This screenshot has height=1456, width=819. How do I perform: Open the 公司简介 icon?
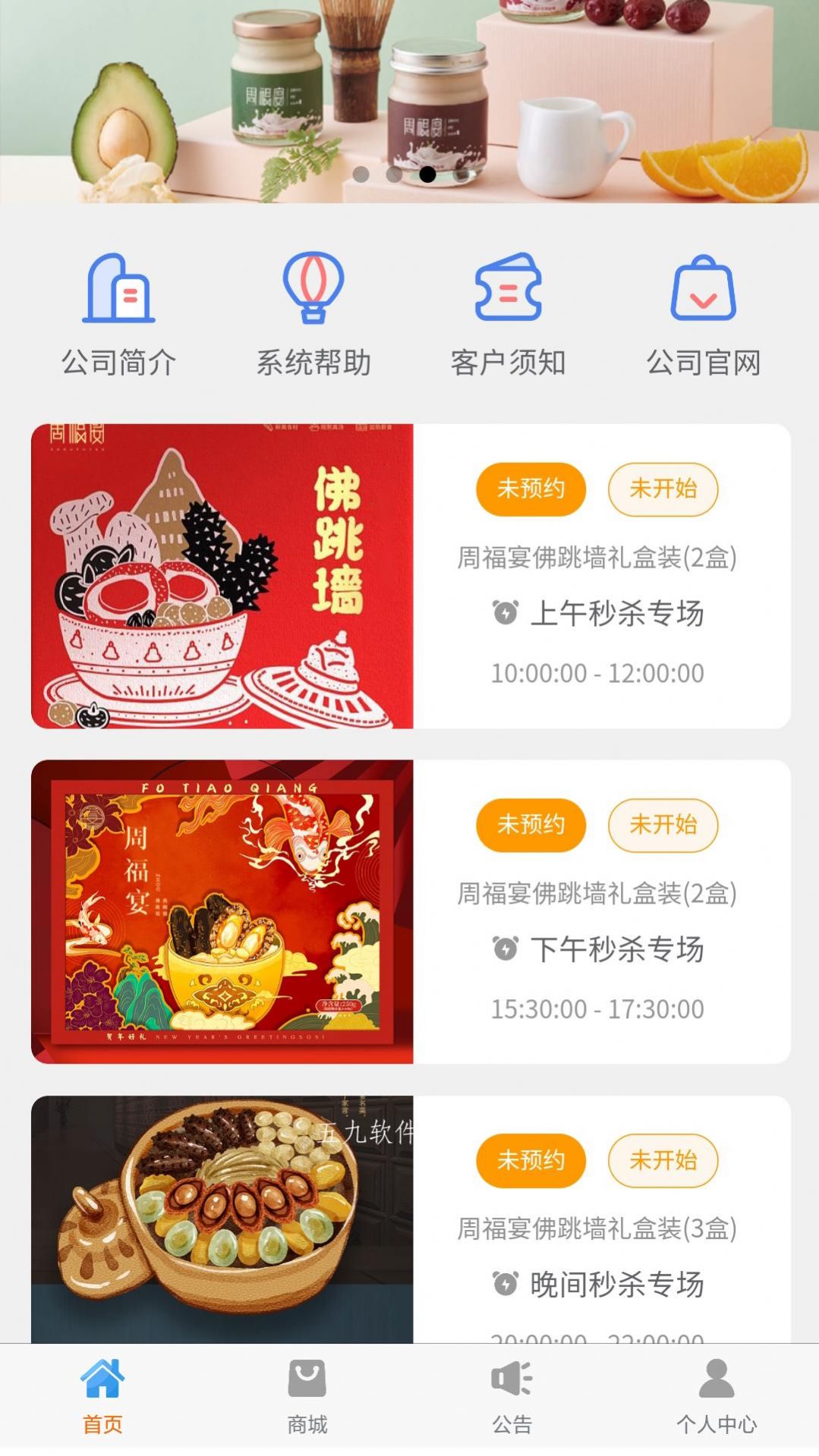[x=119, y=290]
